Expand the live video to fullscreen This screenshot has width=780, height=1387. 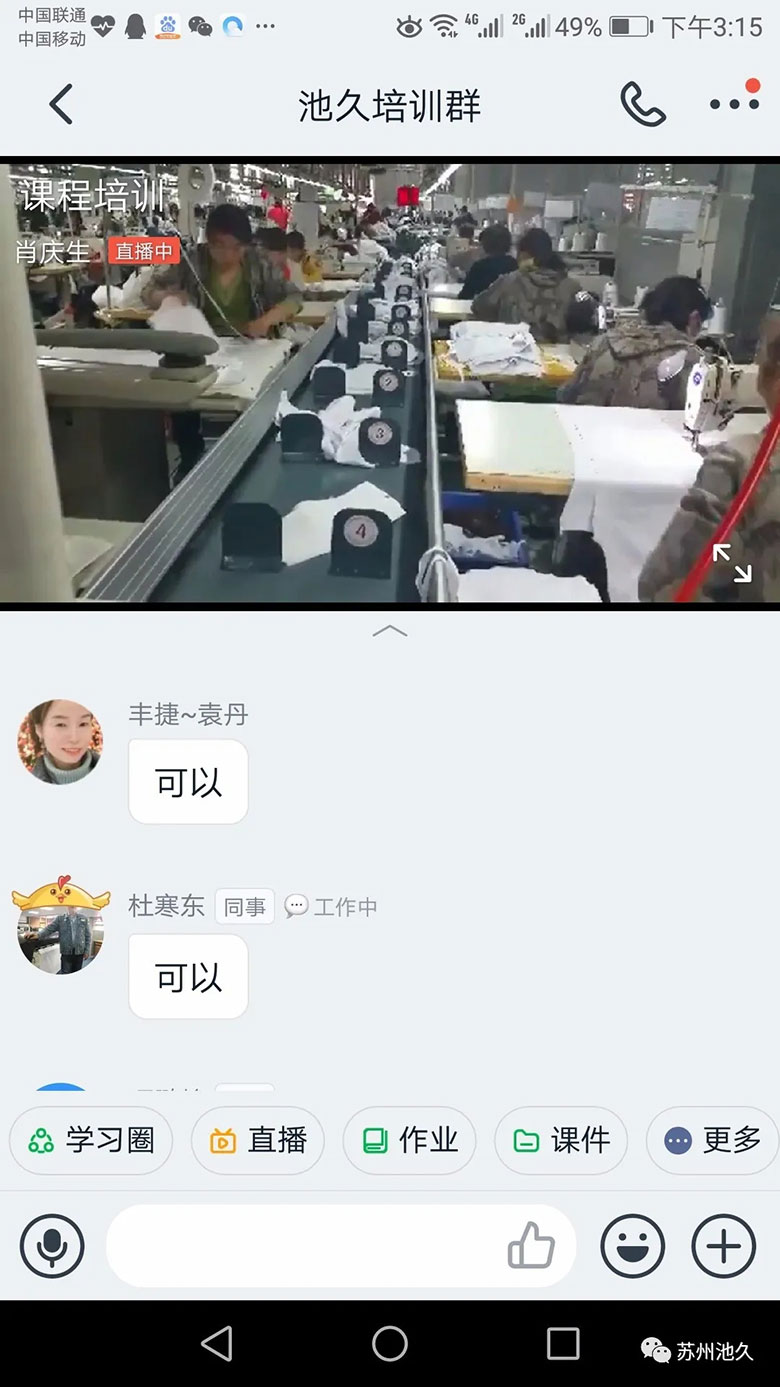(x=732, y=563)
